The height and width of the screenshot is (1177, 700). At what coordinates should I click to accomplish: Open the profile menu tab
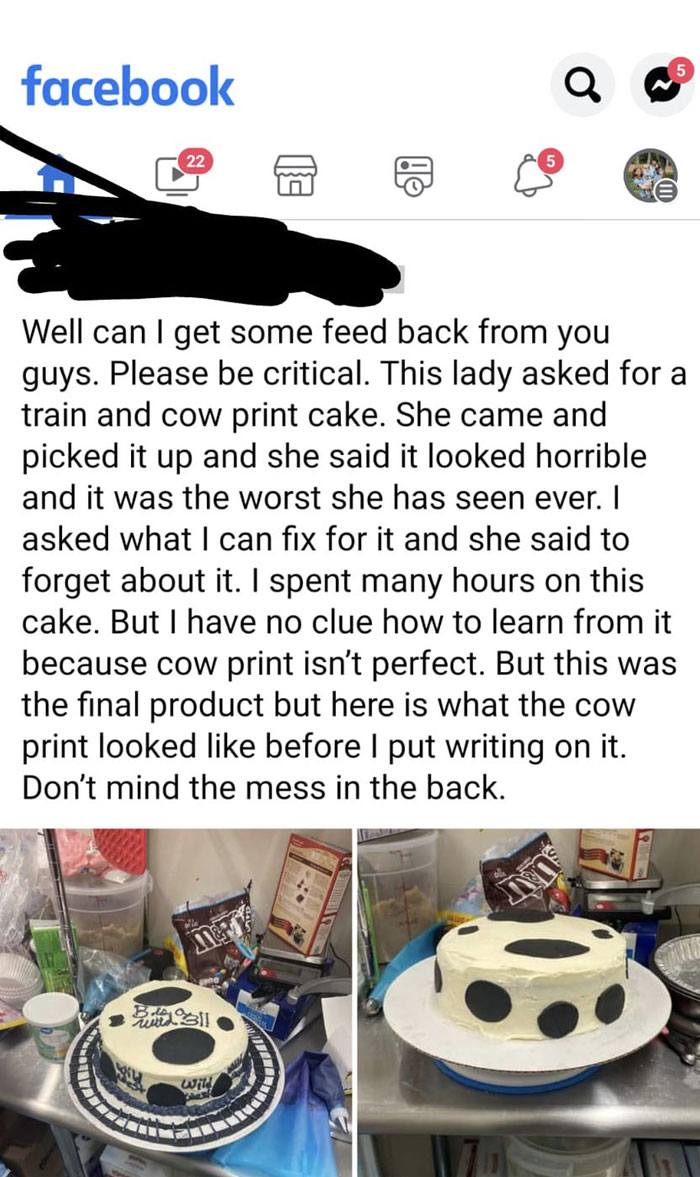[x=651, y=176]
